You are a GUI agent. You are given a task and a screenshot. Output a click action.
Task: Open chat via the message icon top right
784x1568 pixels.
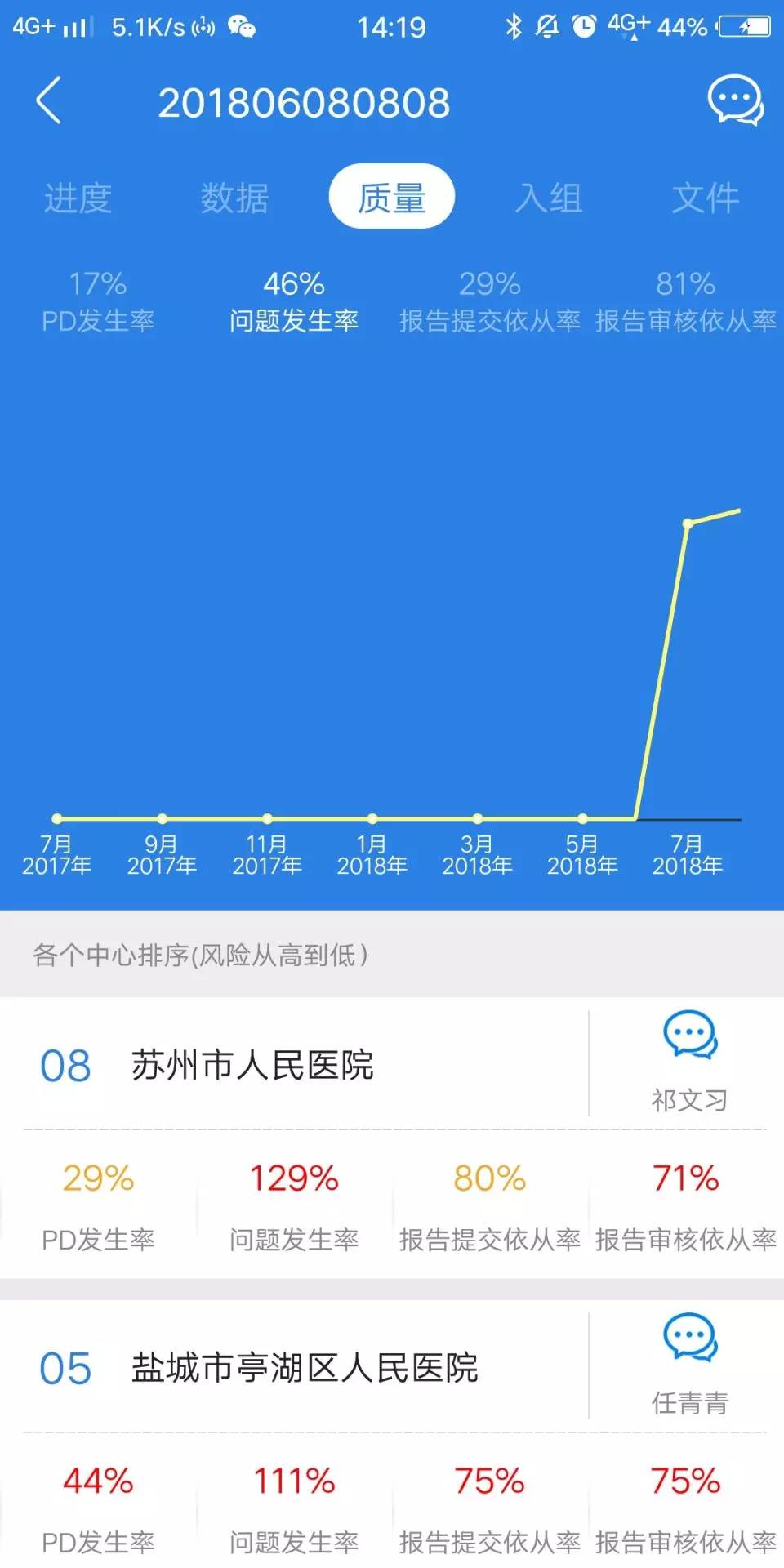(732, 100)
